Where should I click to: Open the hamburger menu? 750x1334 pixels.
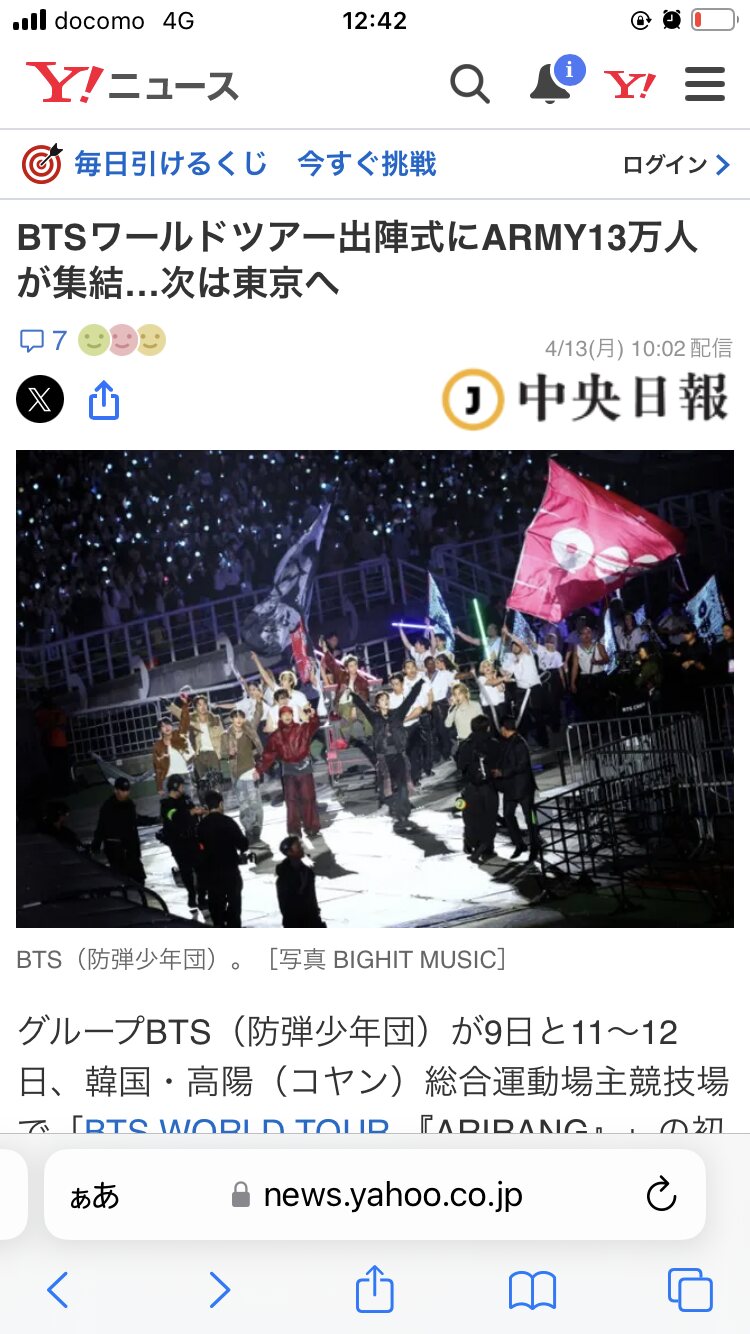[x=705, y=84]
